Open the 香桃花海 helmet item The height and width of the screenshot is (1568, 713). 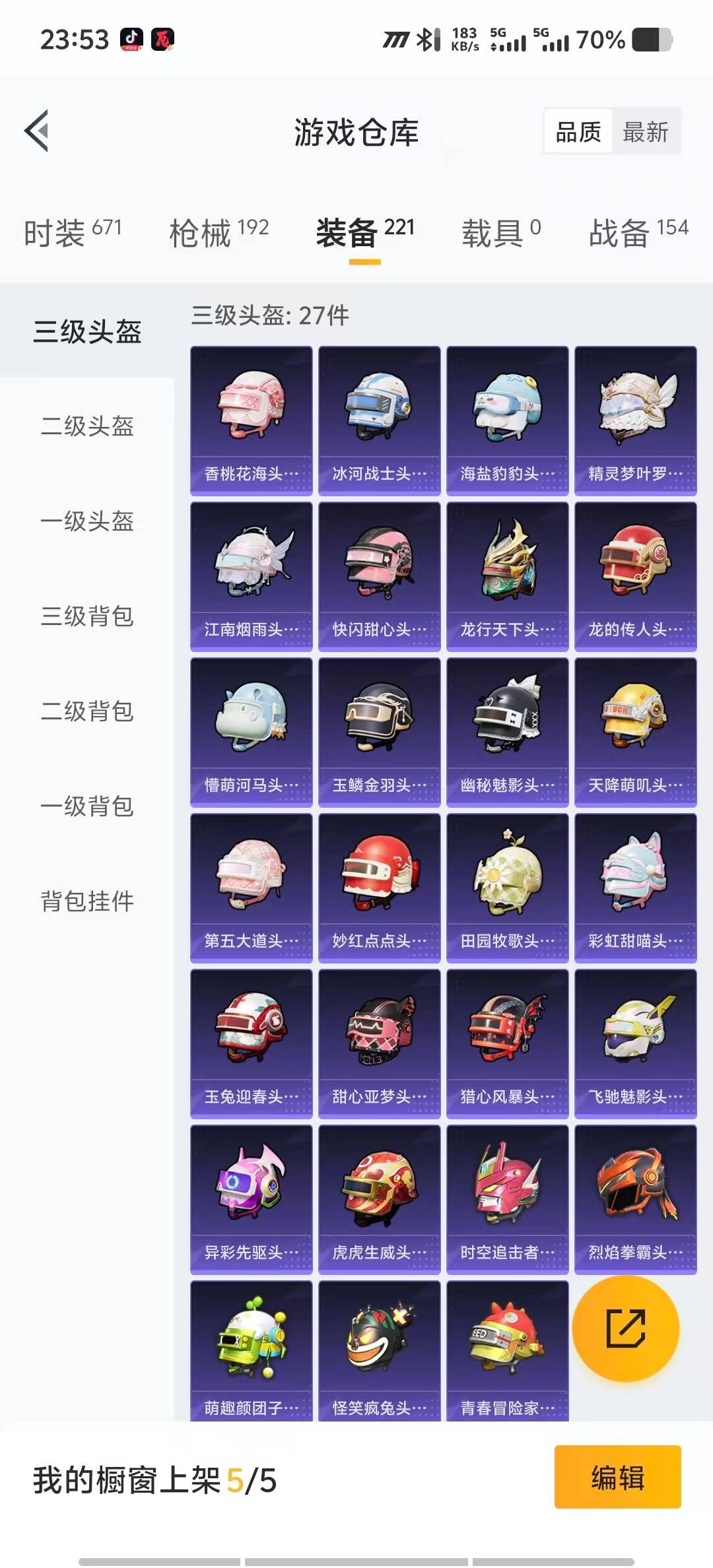click(252, 421)
